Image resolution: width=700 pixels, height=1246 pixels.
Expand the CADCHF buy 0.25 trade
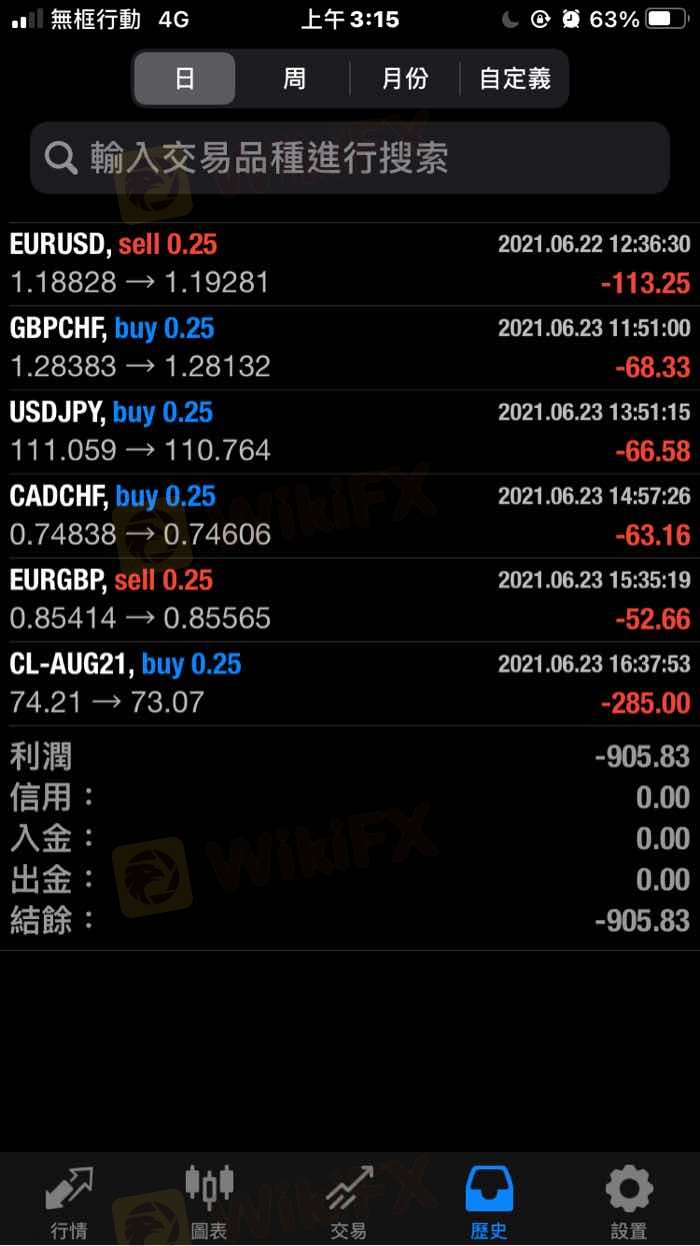point(350,516)
